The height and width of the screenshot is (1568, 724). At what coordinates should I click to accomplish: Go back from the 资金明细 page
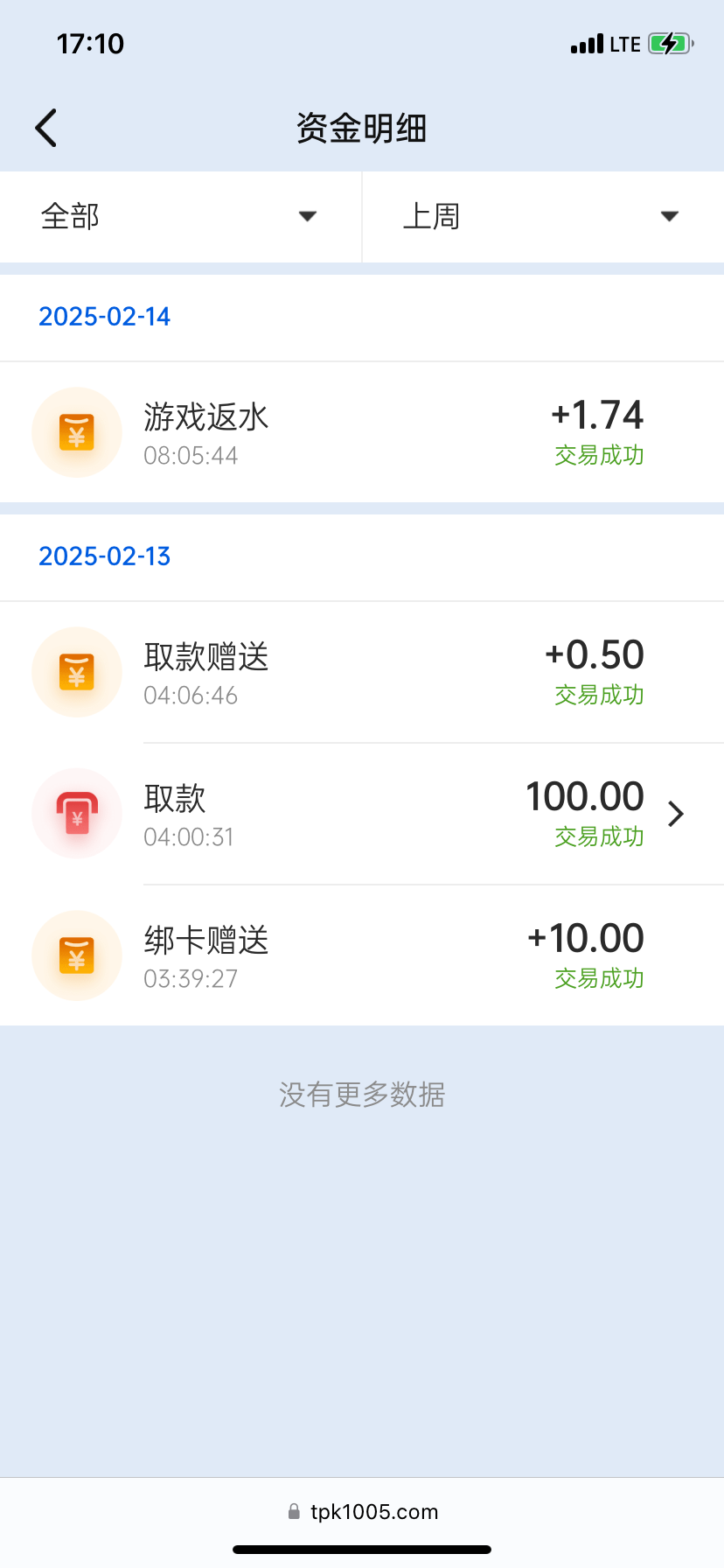[46, 129]
